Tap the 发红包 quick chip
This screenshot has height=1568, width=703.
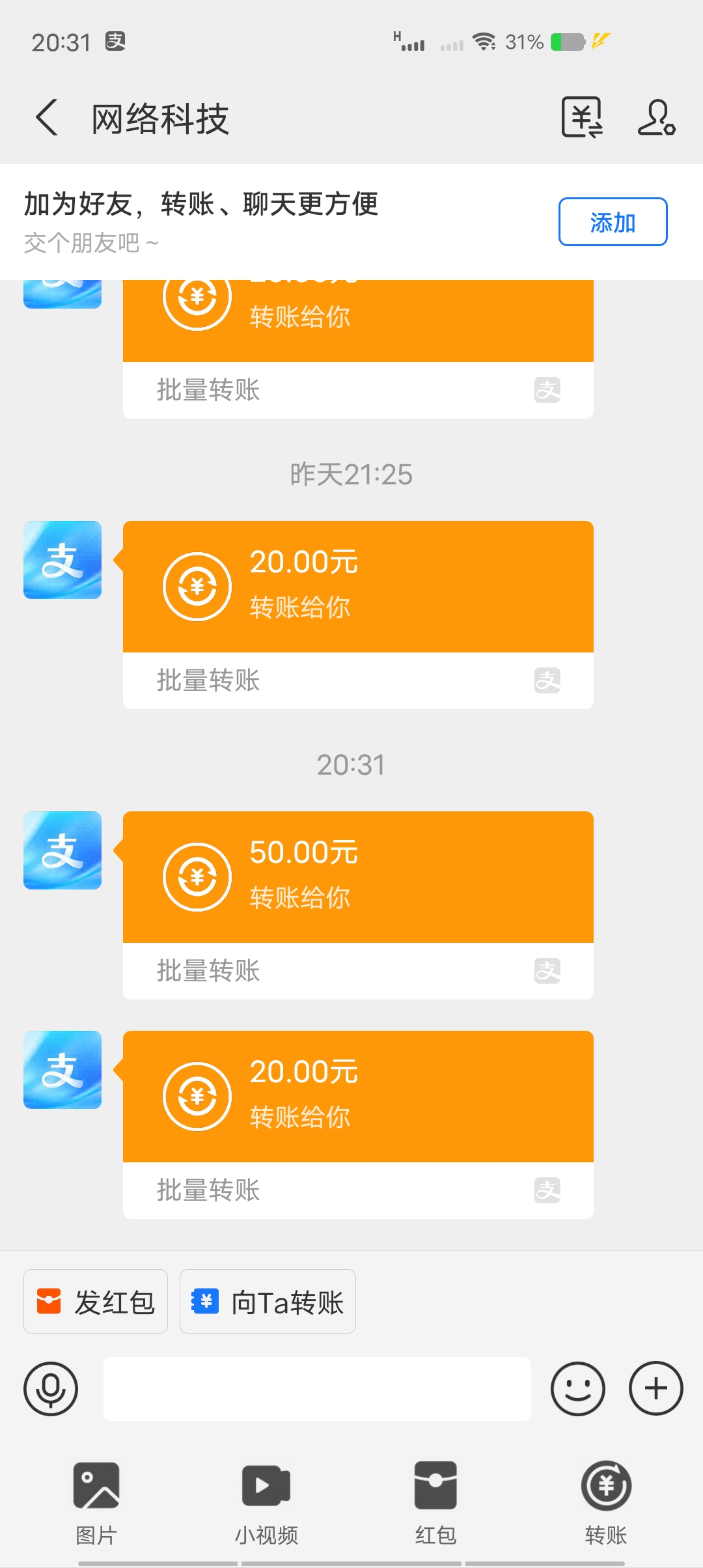click(96, 1302)
